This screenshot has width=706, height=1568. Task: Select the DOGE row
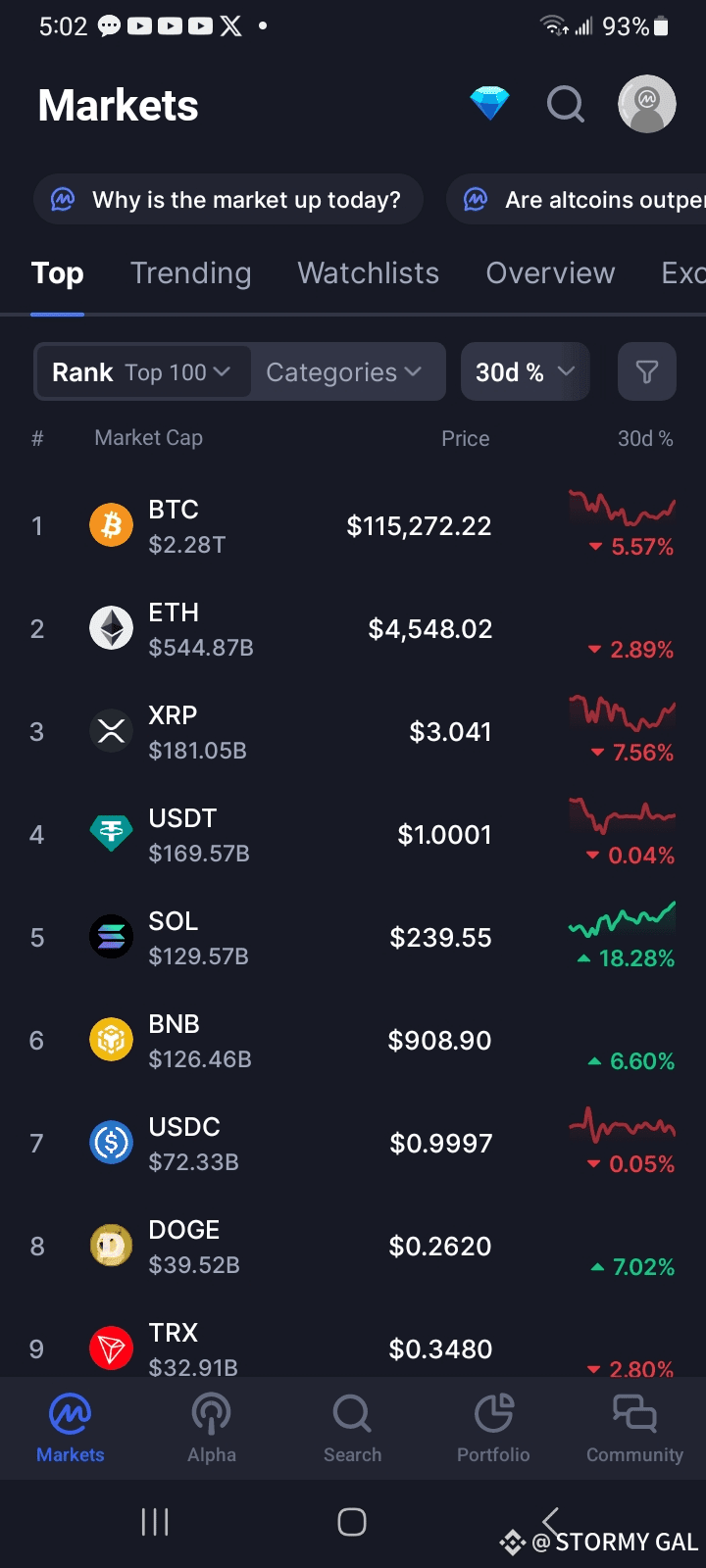pos(353,1247)
